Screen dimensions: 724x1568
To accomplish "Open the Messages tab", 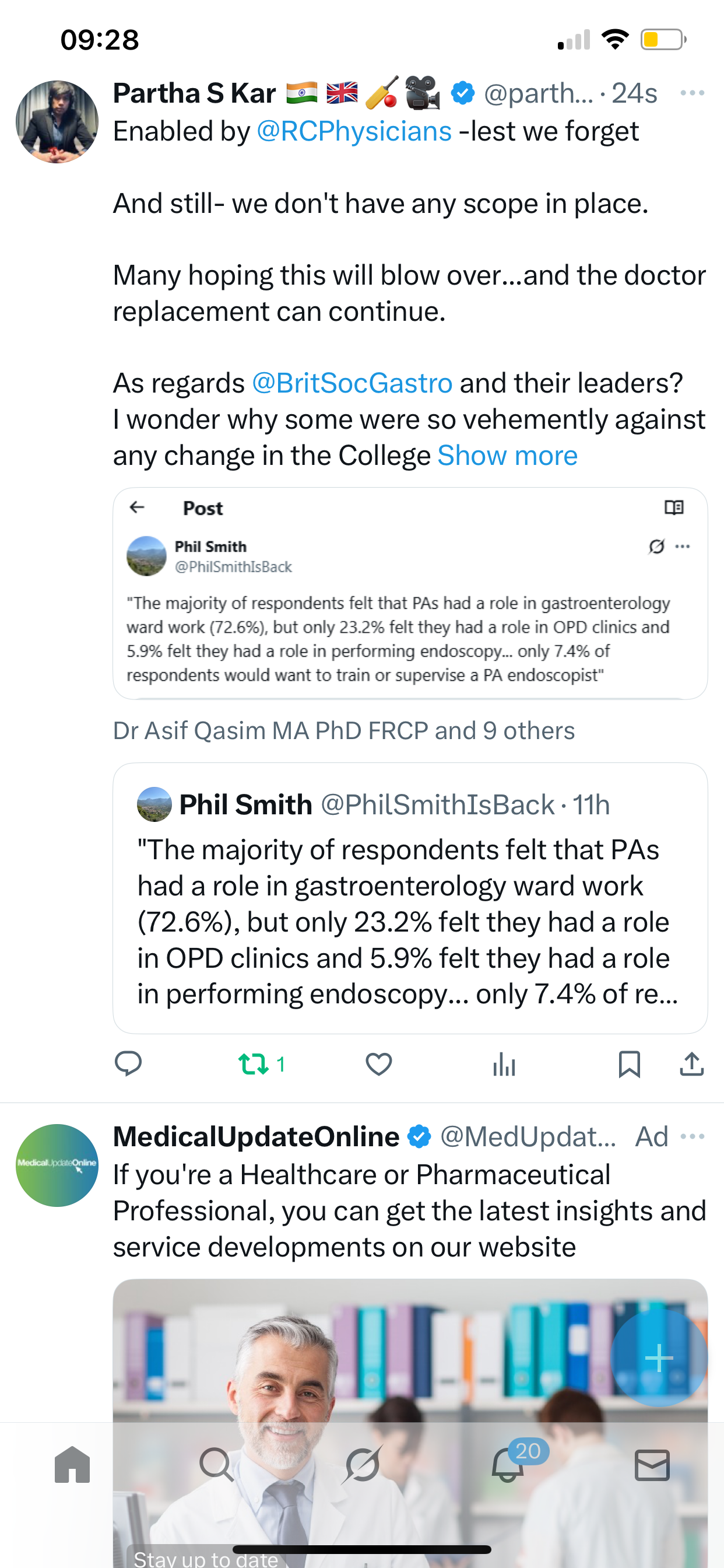I will (652, 1465).
